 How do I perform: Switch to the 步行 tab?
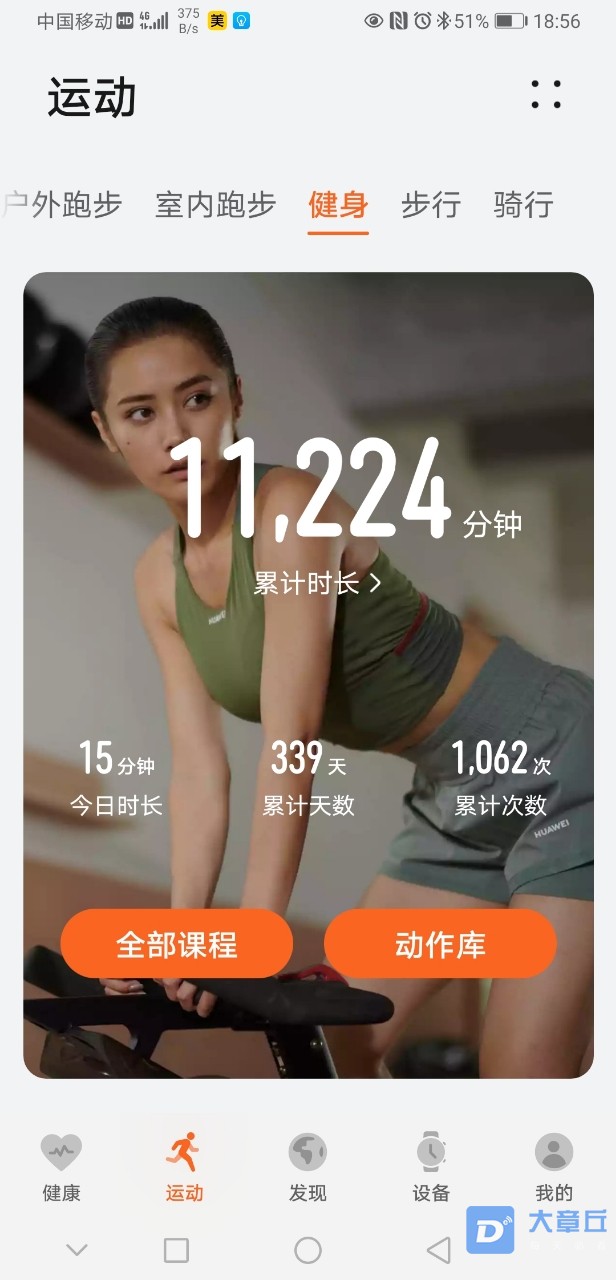431,205
